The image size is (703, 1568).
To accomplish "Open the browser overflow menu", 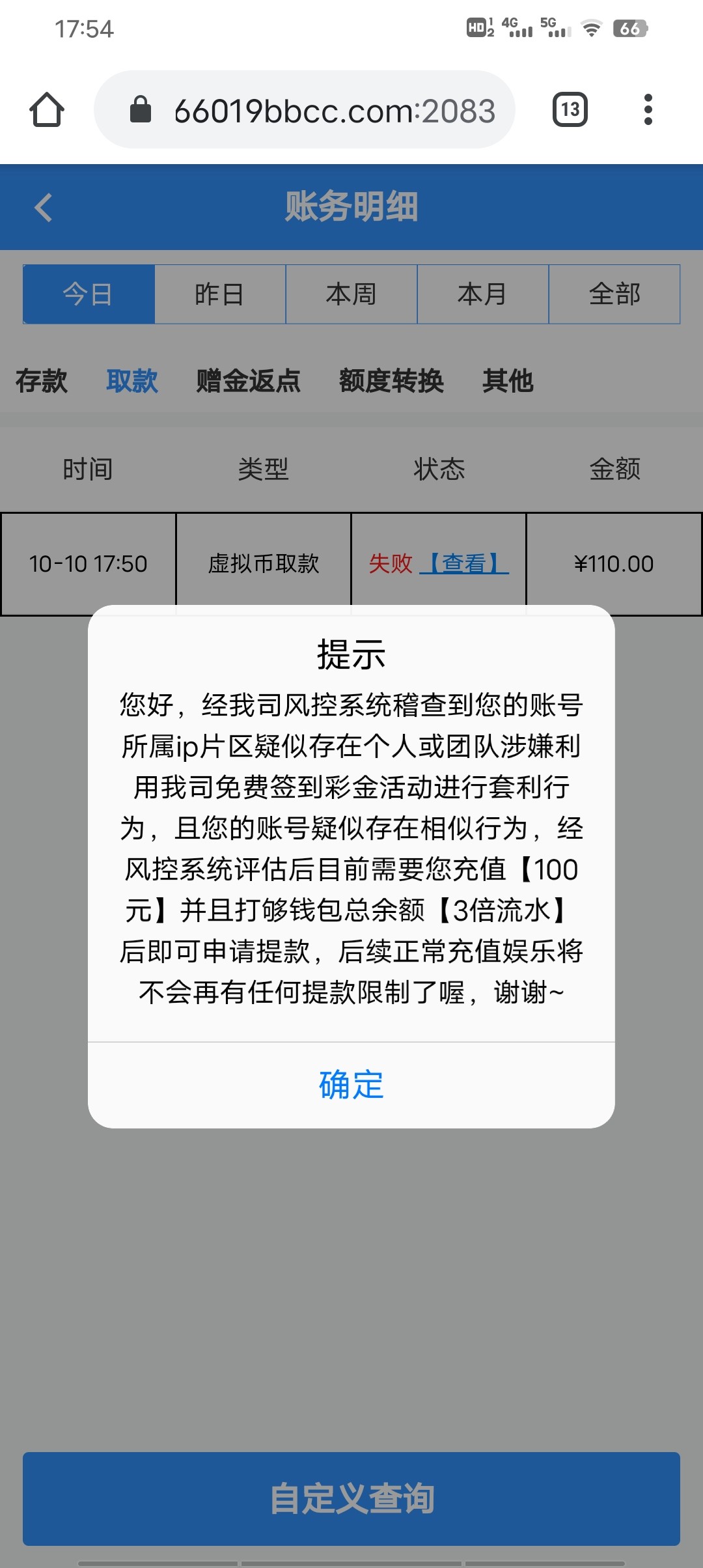I will click(648, 109).
